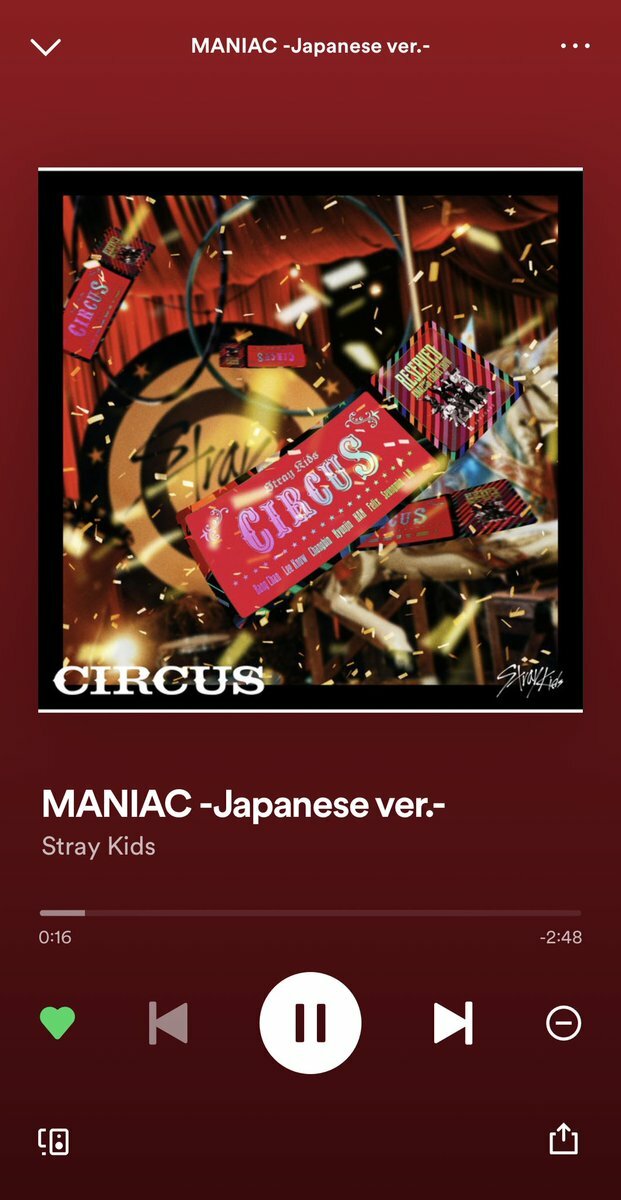Image resolution: width=621 pixels, height=1200 pixels.
Task: Open the three-dot options menu
Action: click(x=575, y=47)
